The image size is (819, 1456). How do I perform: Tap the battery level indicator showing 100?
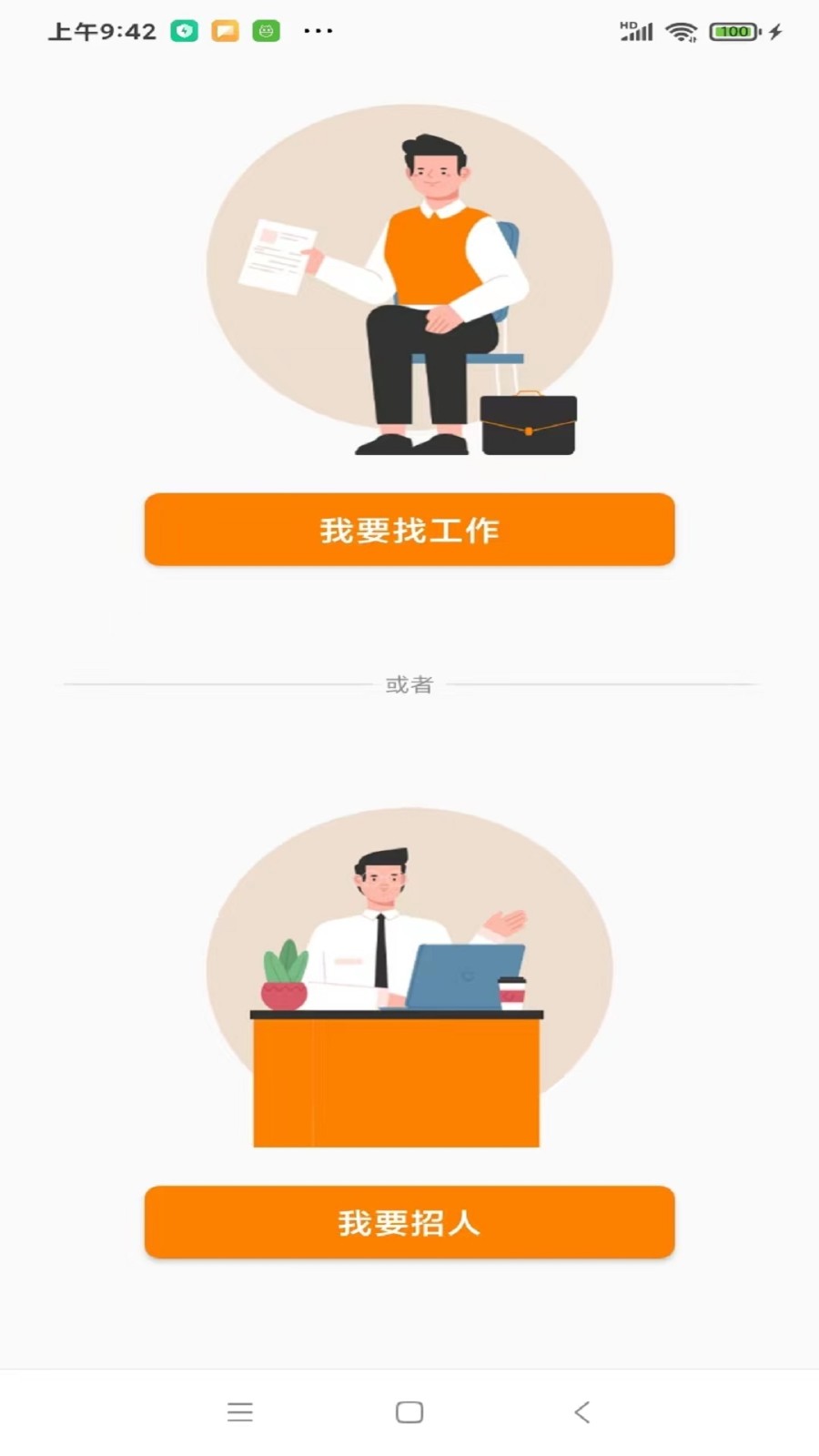coord(732,30)
